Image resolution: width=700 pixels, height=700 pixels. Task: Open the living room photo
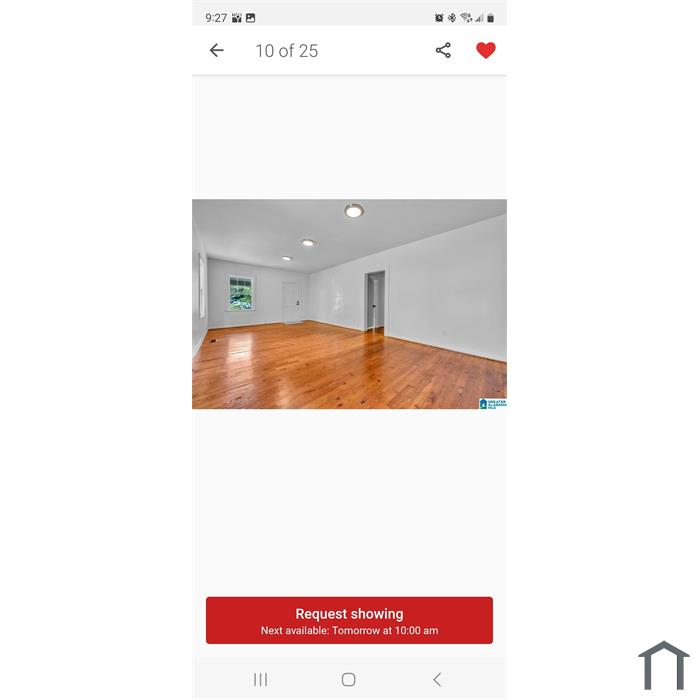tap(349, 304)
